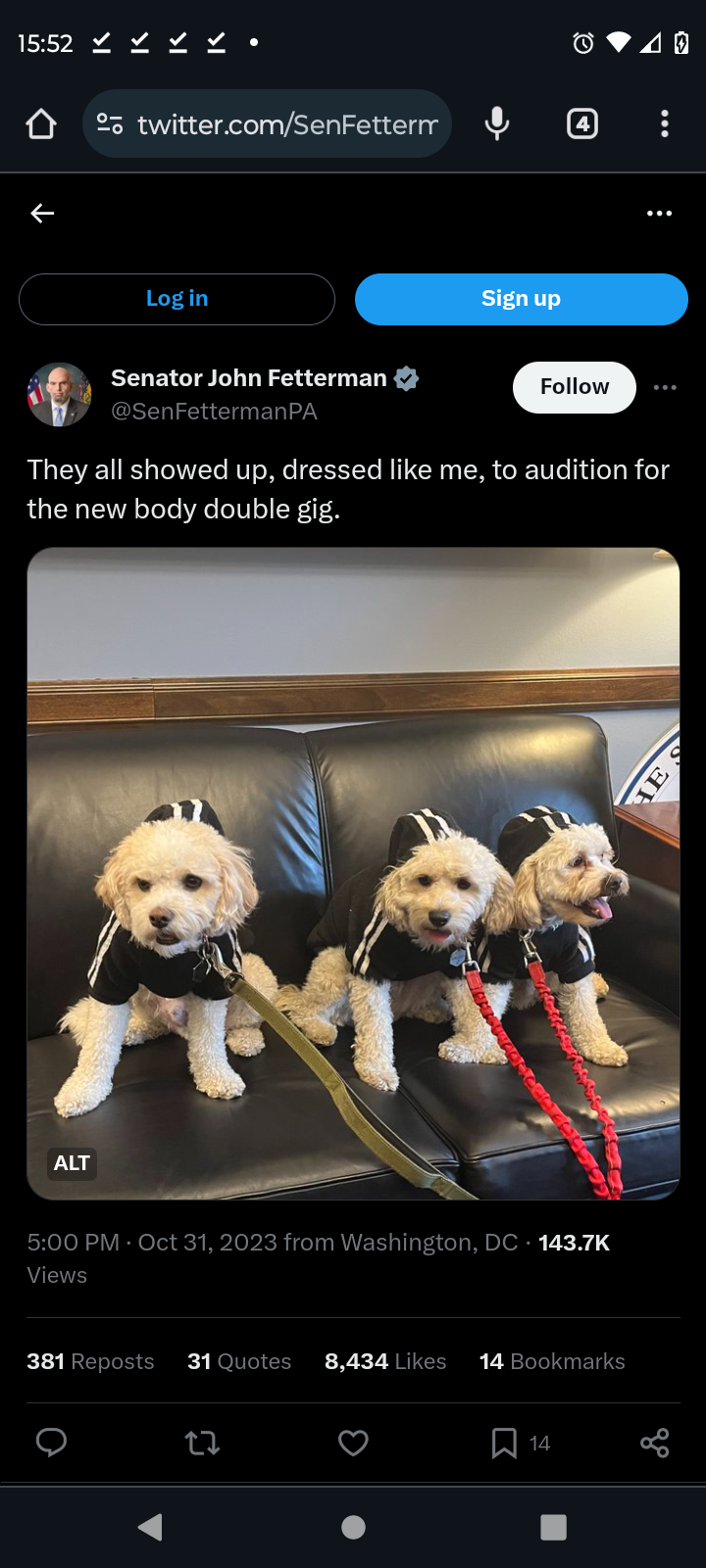The image size is (706, 1568).
Task: Follow Senator John Fetterman
Action: [574, 387]
